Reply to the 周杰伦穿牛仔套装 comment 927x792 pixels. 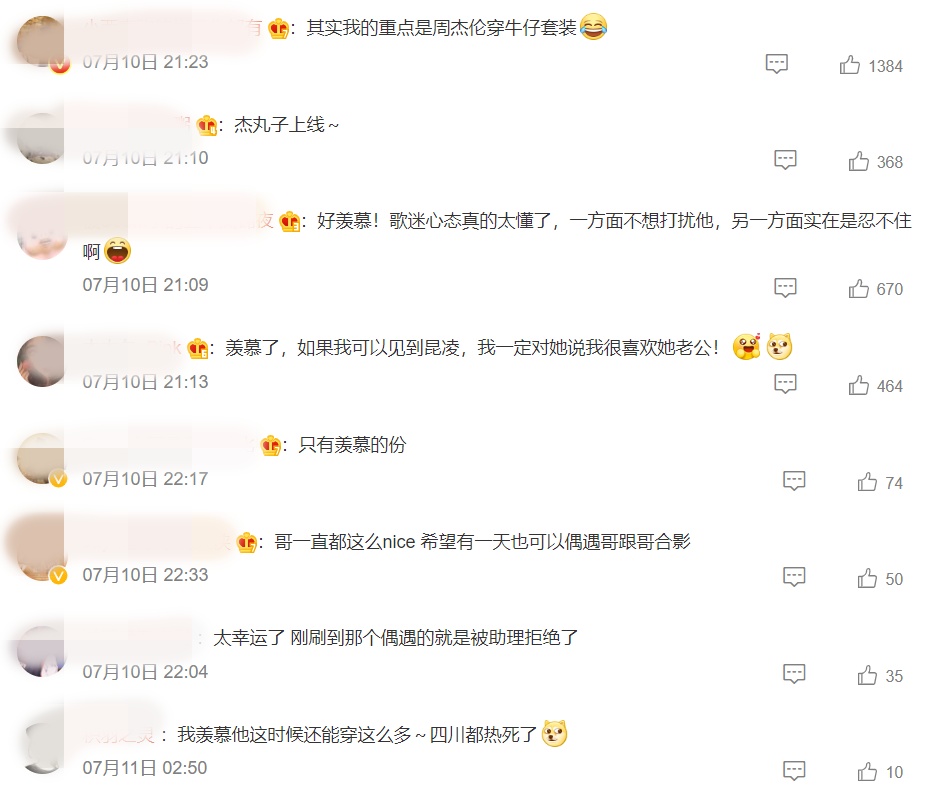[x=777, y=65]
